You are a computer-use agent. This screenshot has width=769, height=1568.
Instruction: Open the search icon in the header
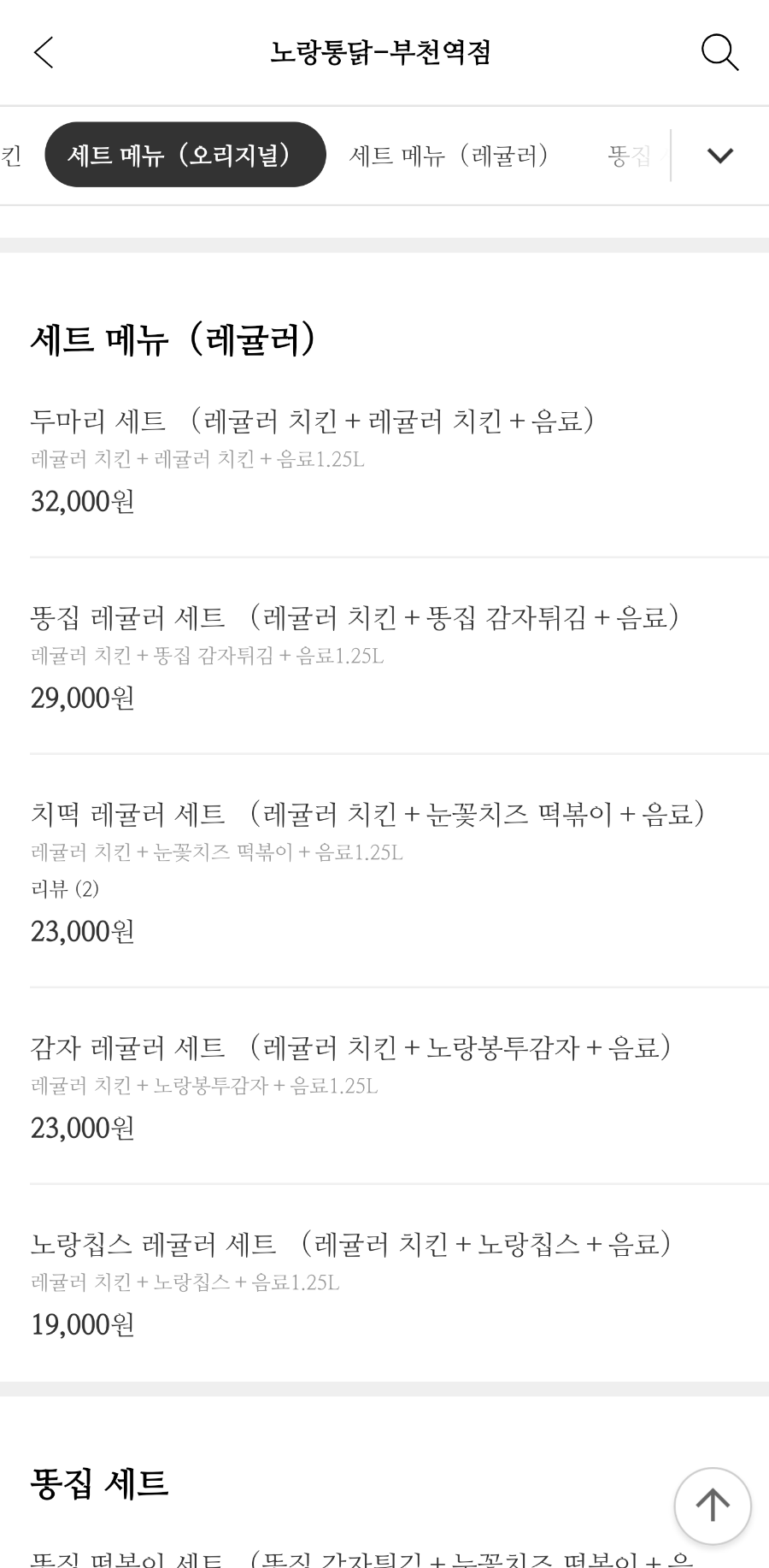point(719,52)
